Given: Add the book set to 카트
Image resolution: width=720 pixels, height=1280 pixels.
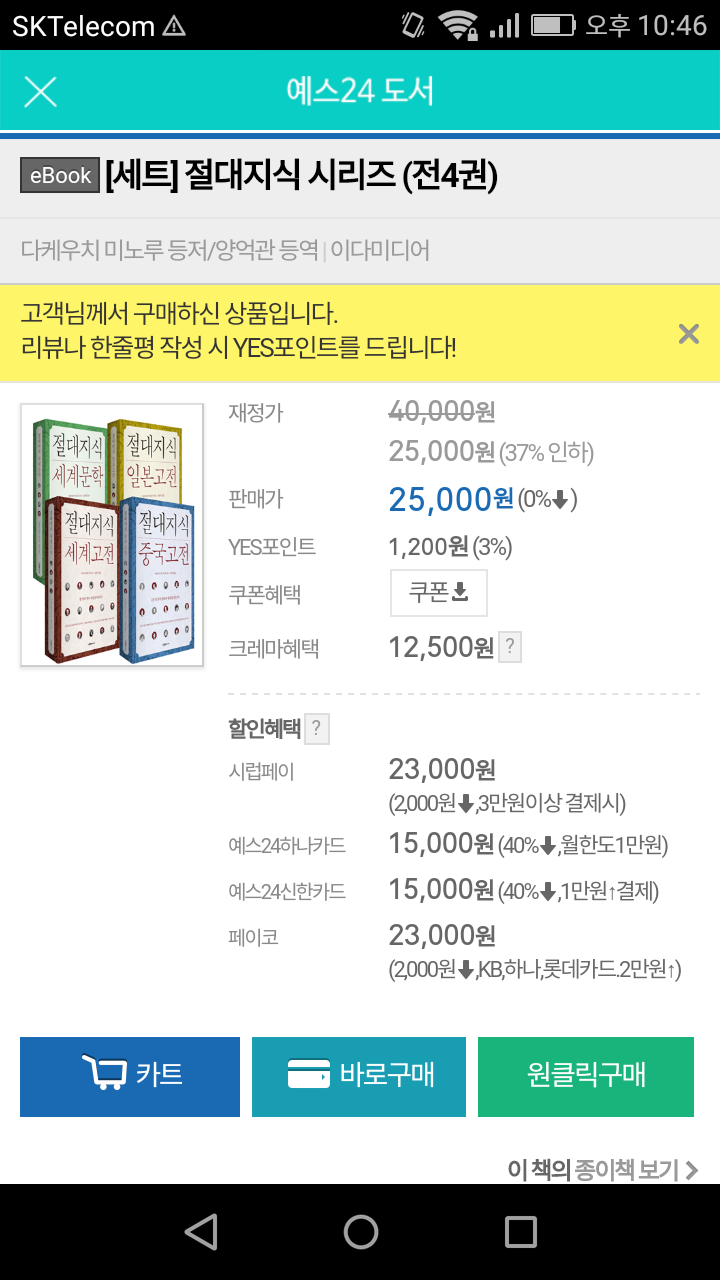Looking at the screenshot, I should point(130,1076).
